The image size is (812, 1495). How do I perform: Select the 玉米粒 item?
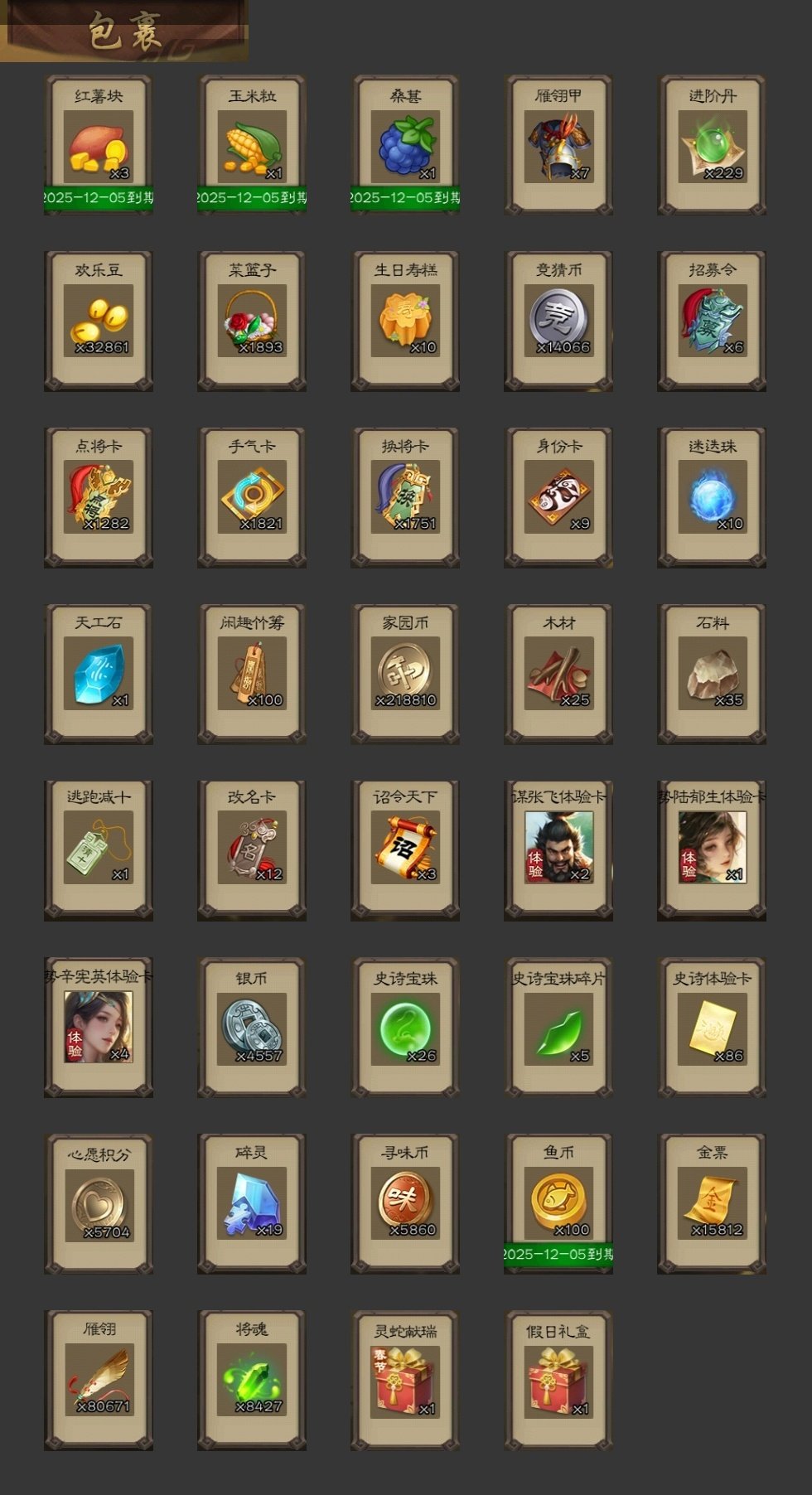click(252, 147)
